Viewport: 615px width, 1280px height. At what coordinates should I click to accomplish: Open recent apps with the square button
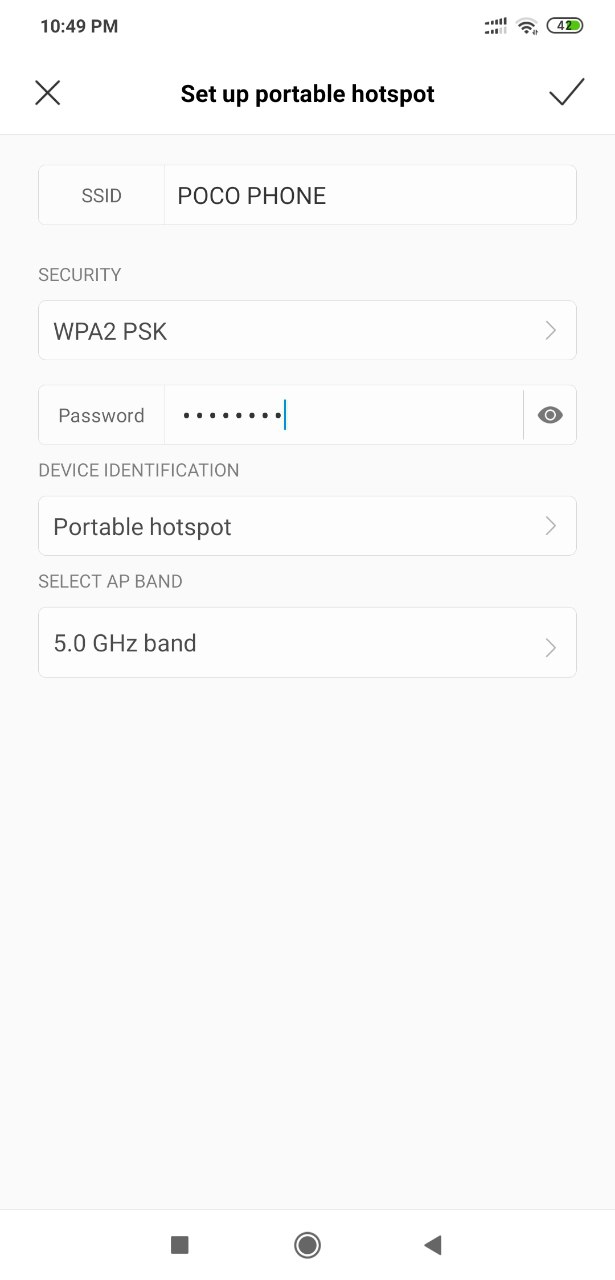(180, 1244)
